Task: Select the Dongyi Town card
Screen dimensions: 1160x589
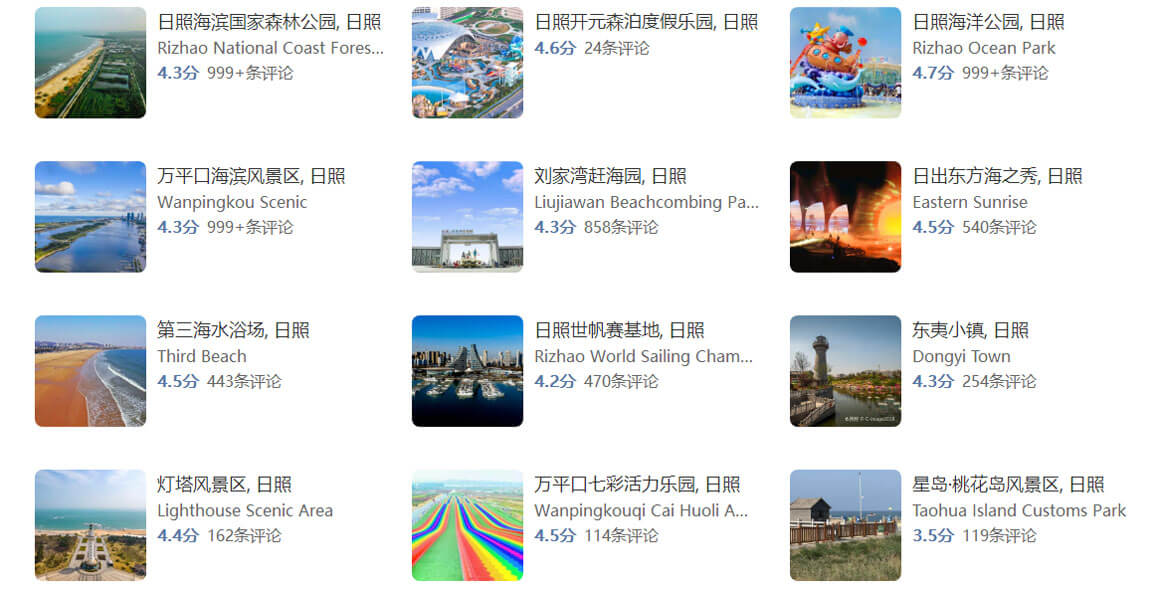Action: point(970,331)
